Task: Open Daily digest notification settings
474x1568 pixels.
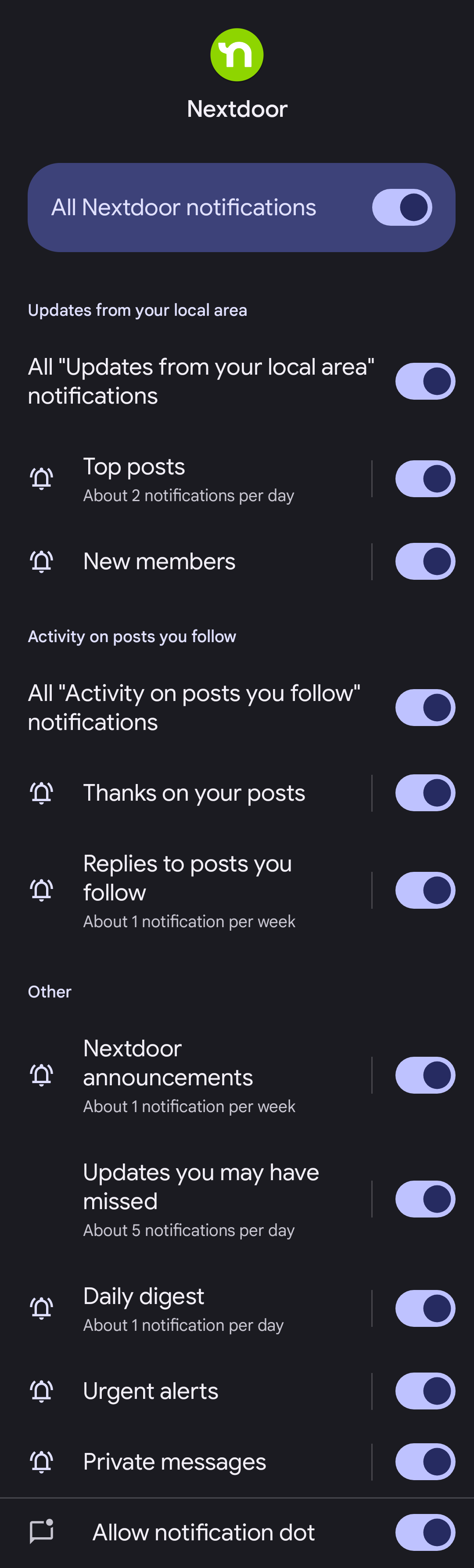Action: click(183, 1309)
